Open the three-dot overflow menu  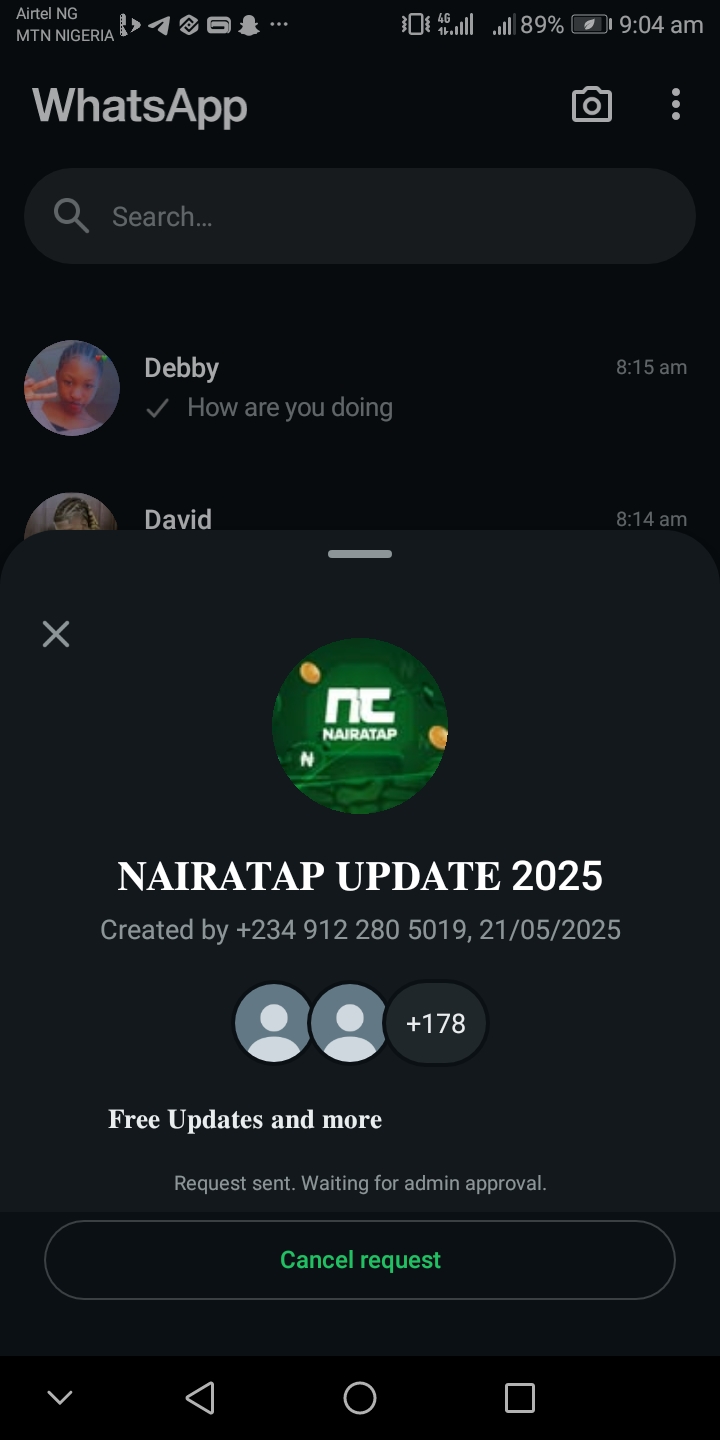pos(676,105)
